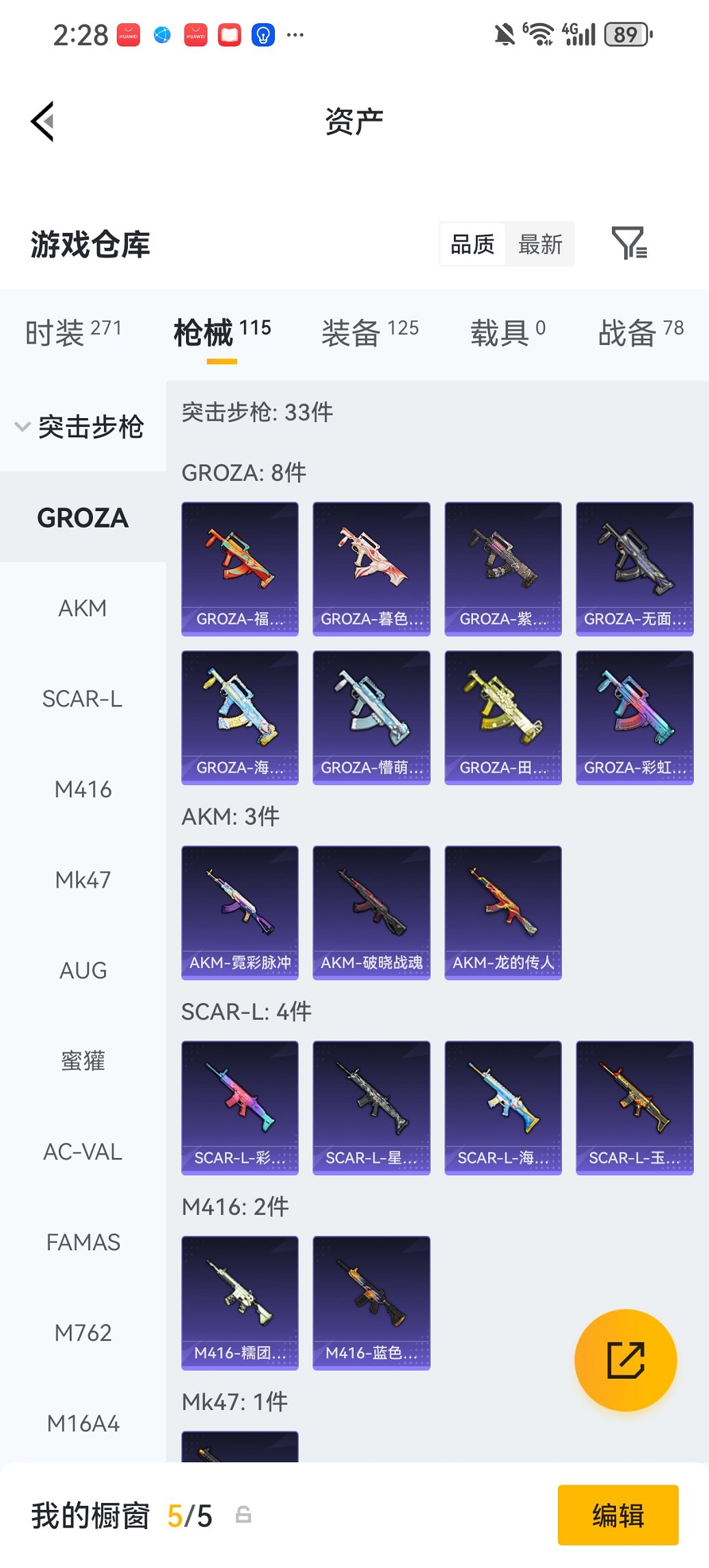Screen dimensions: 709x1568
Task: Tap the orange floating share button
Action: (x=626, y=1360)
